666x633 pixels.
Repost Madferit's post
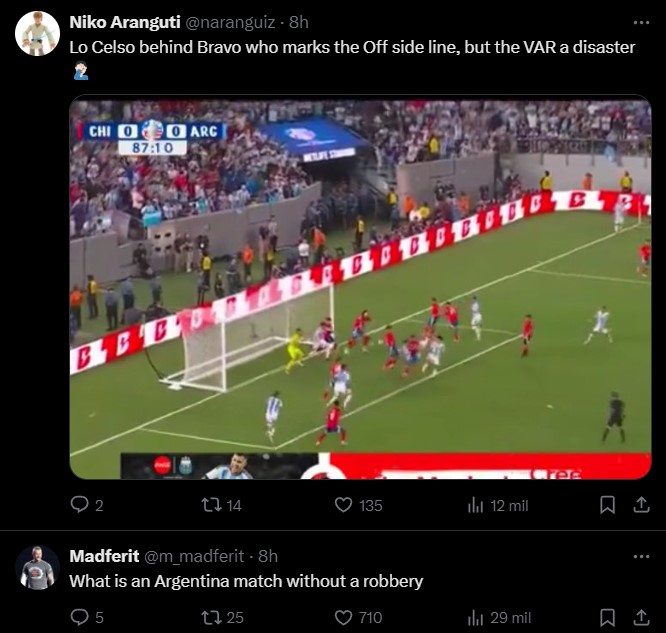coord(210,618)
